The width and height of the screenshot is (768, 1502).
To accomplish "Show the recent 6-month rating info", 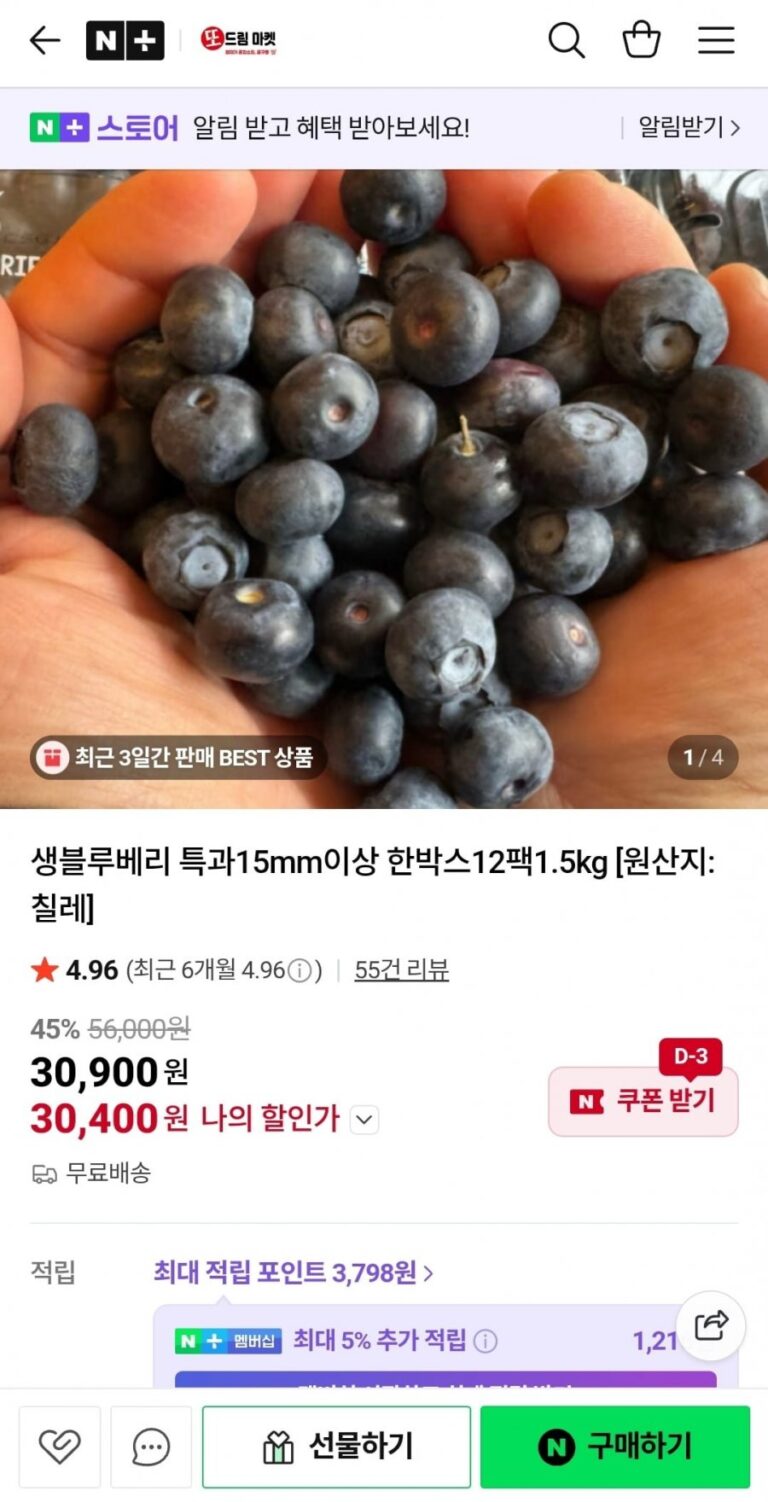I will (299, 971).
